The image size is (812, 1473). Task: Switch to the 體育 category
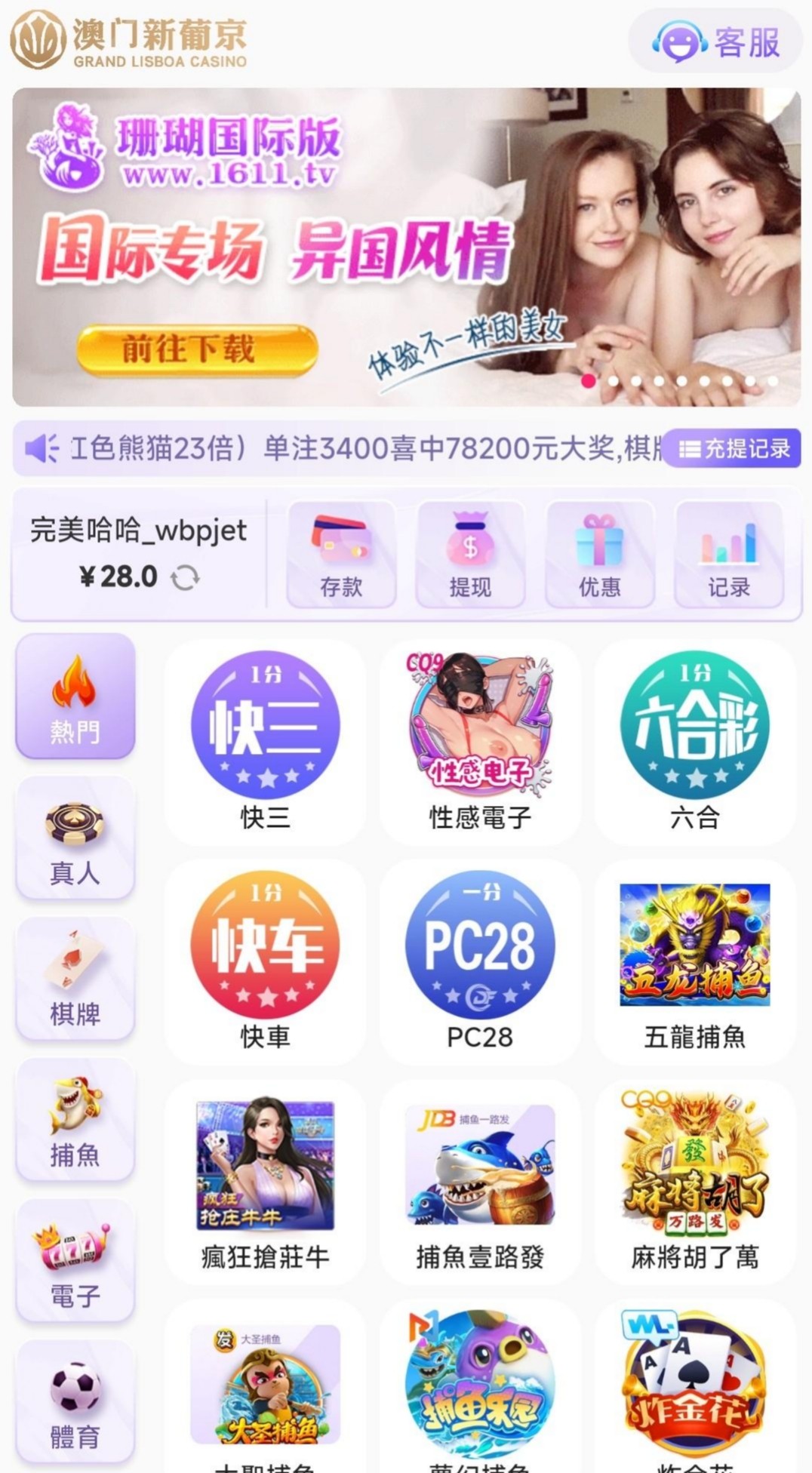pos(75,1402)
